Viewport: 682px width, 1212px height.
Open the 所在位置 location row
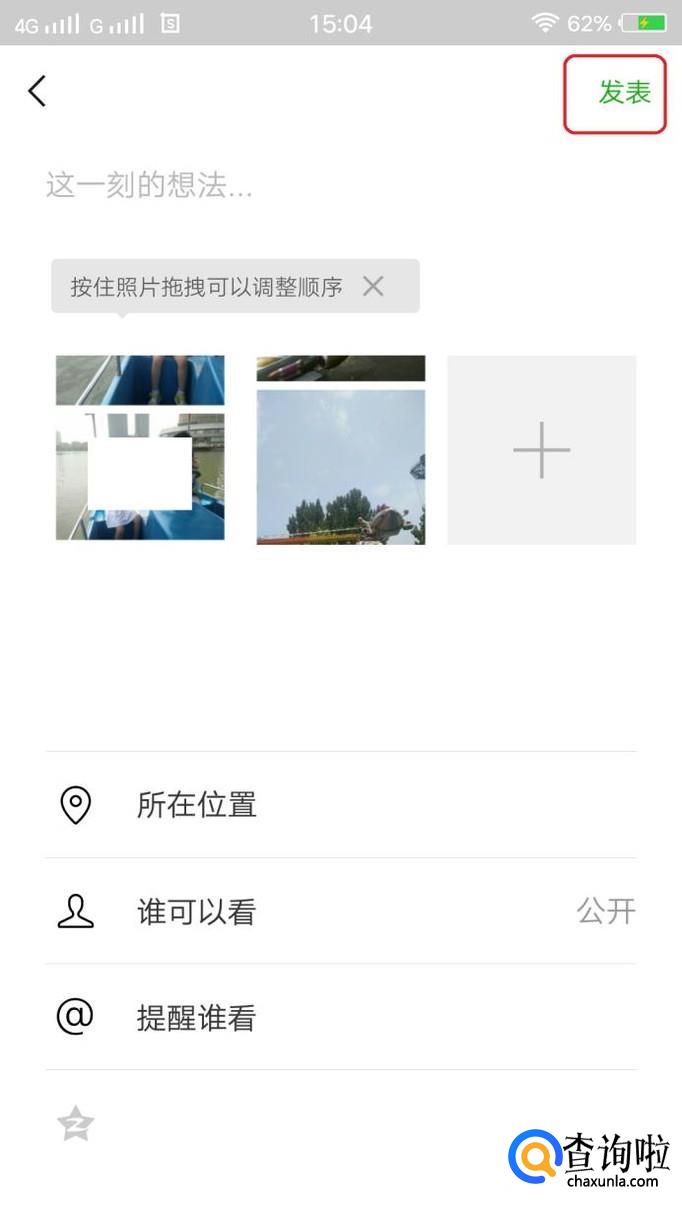click(340, 805)
